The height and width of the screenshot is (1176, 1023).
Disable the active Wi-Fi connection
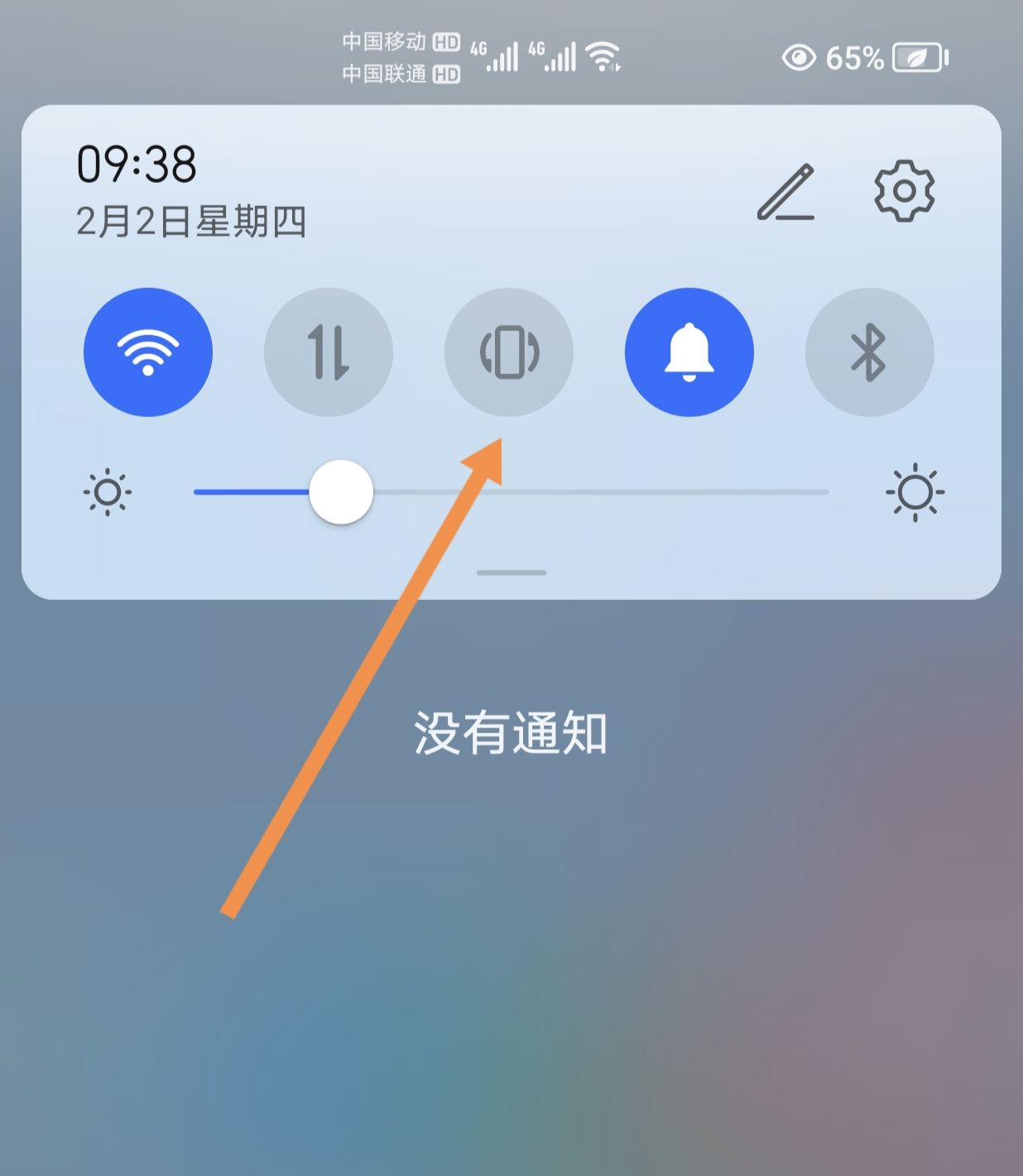coord(148,352)
